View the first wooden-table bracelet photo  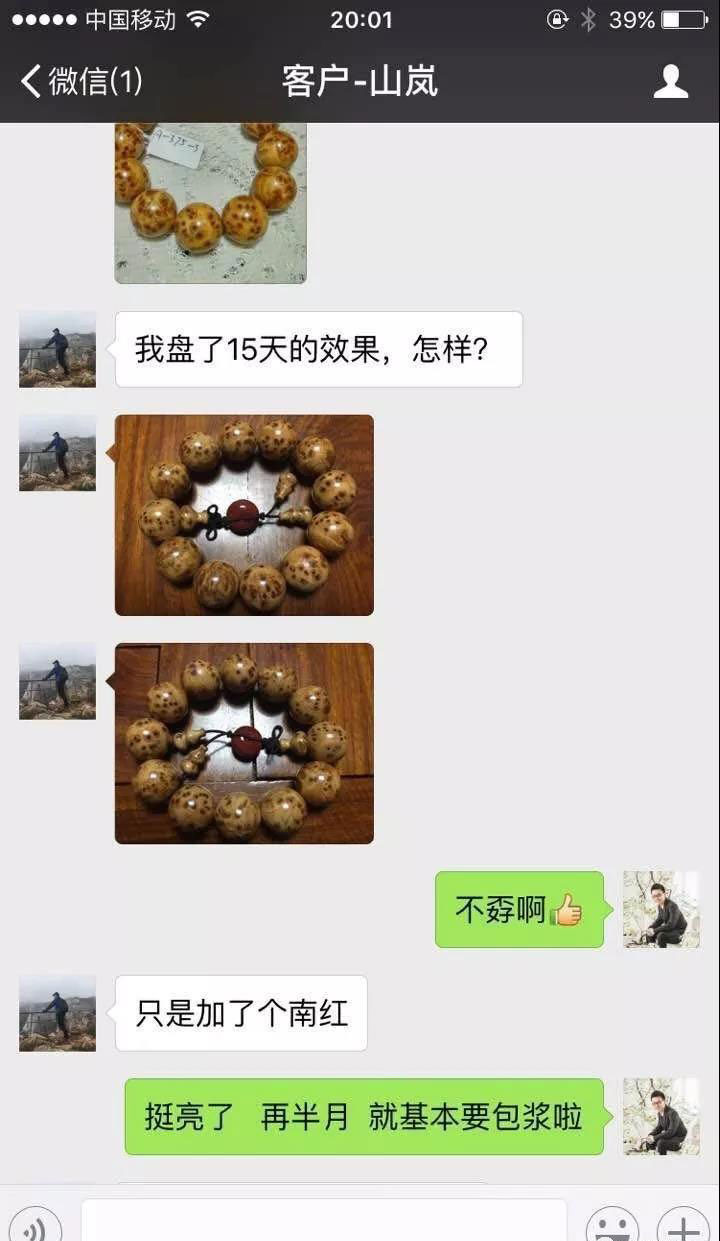coord(244,515)
